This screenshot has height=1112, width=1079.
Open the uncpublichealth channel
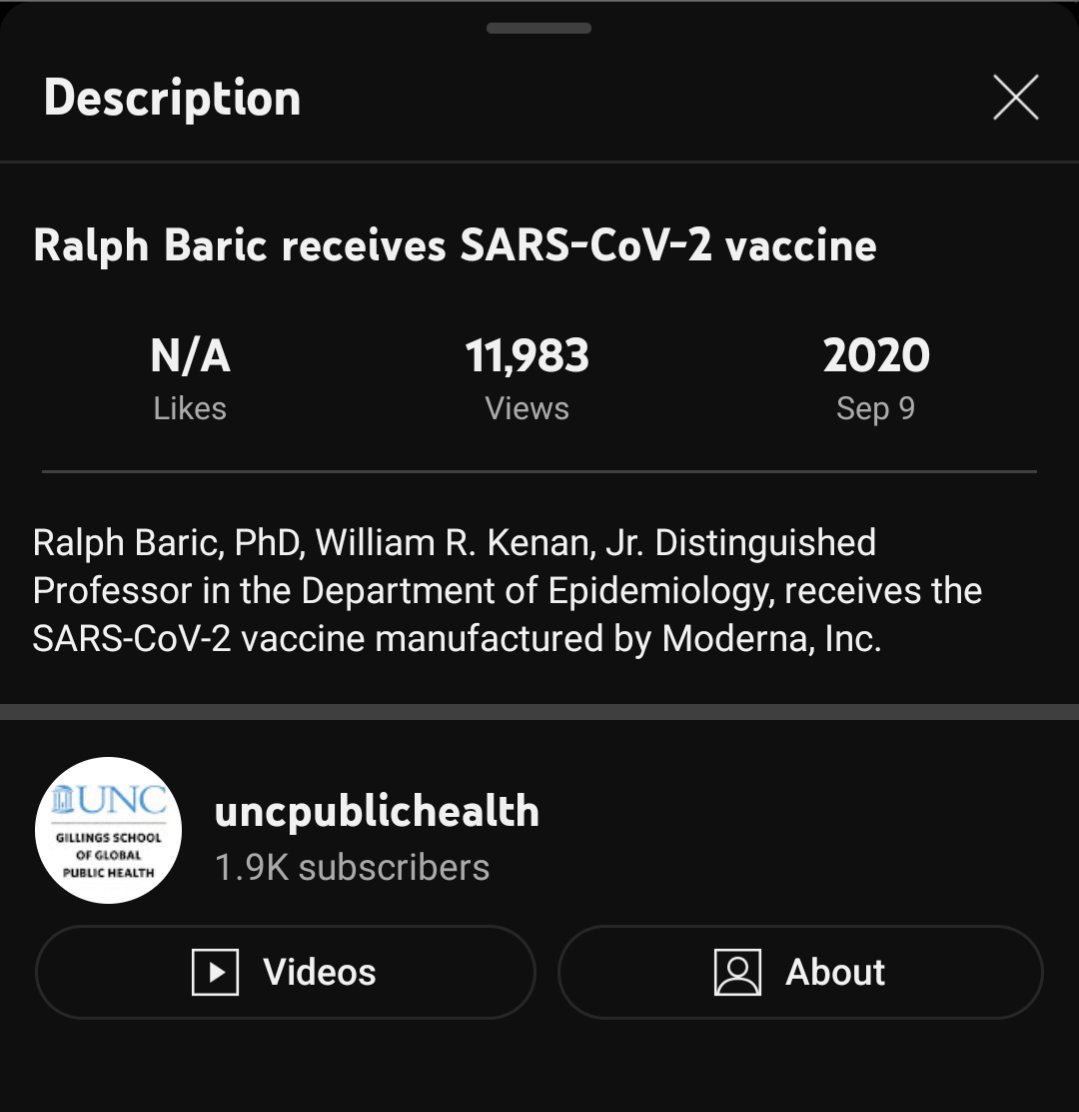pyautogui.click(x=376, y=812)
